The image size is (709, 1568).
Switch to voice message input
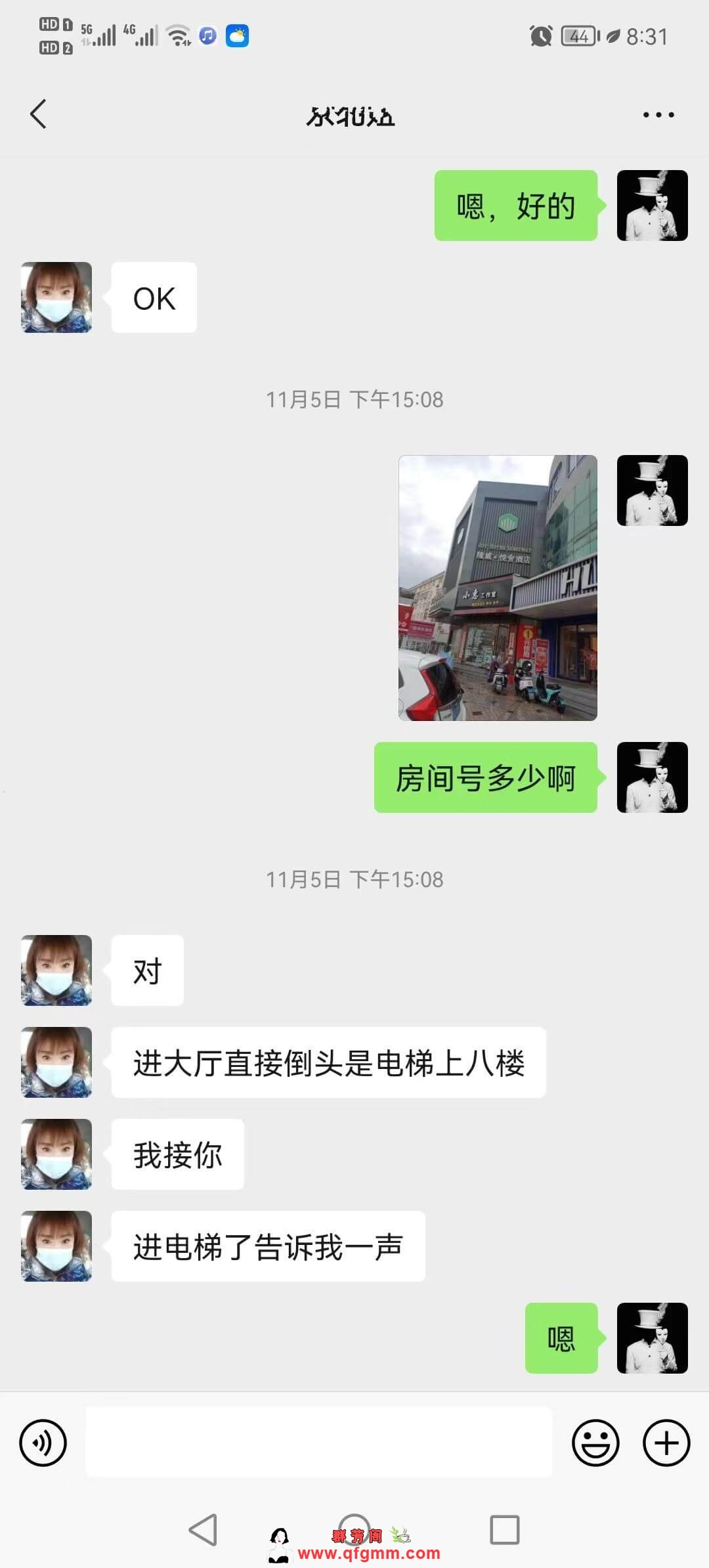click(x=43, y=1443)
